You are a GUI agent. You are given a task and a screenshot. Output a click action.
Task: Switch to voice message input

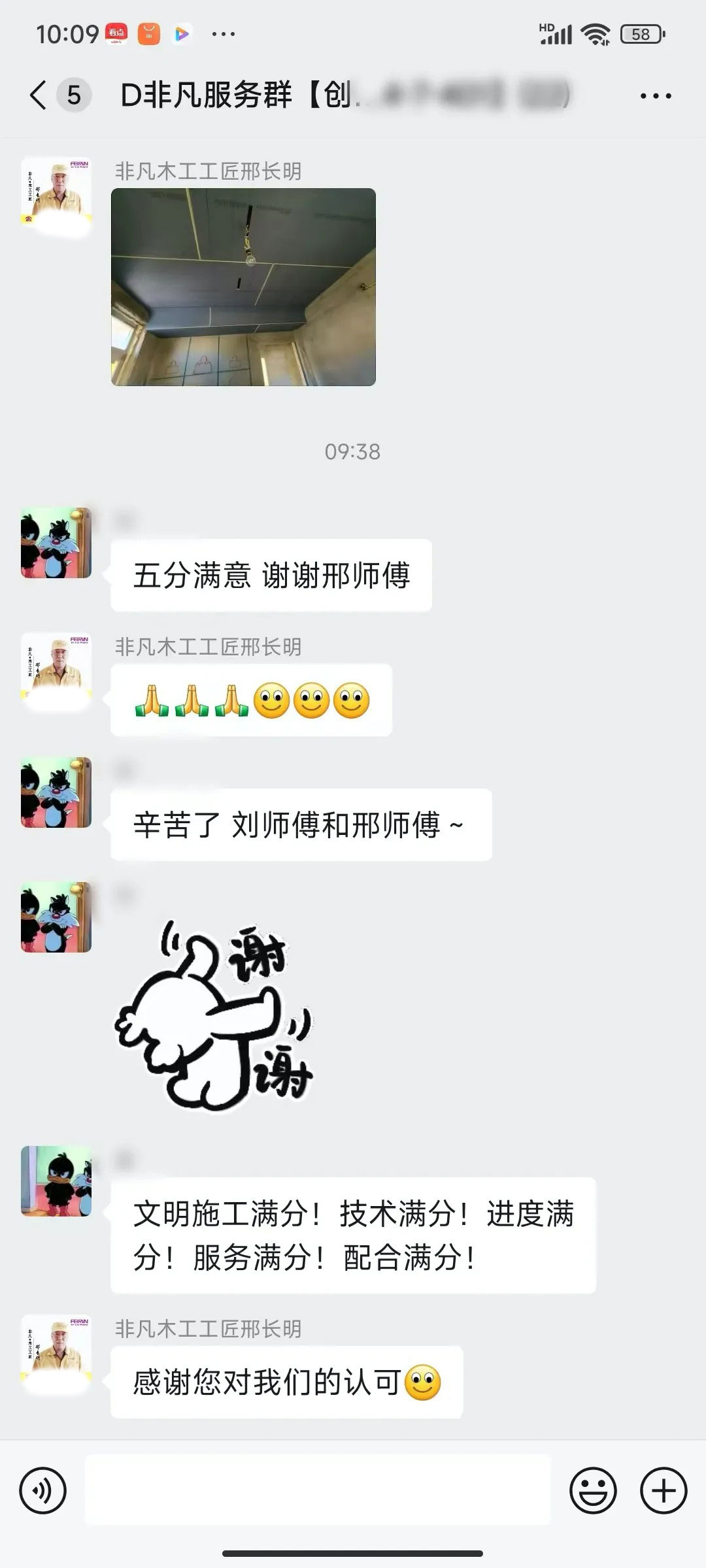43,1491
